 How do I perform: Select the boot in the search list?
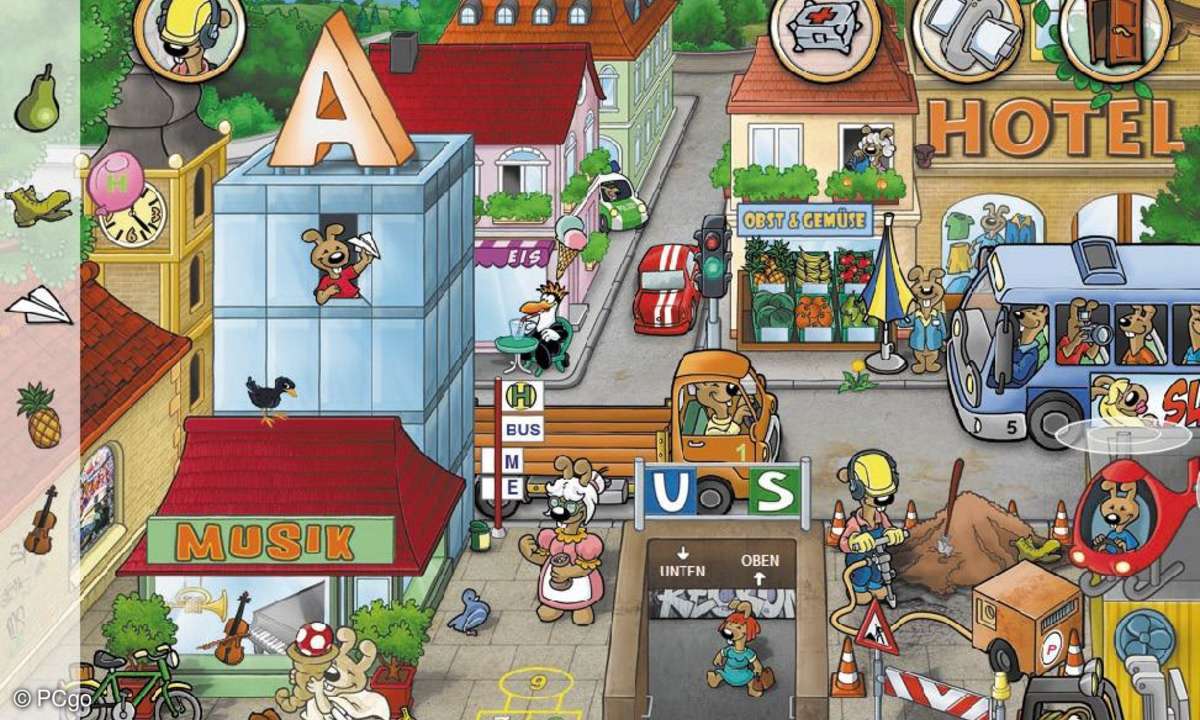pyautogui.click(x=38, y=205)
